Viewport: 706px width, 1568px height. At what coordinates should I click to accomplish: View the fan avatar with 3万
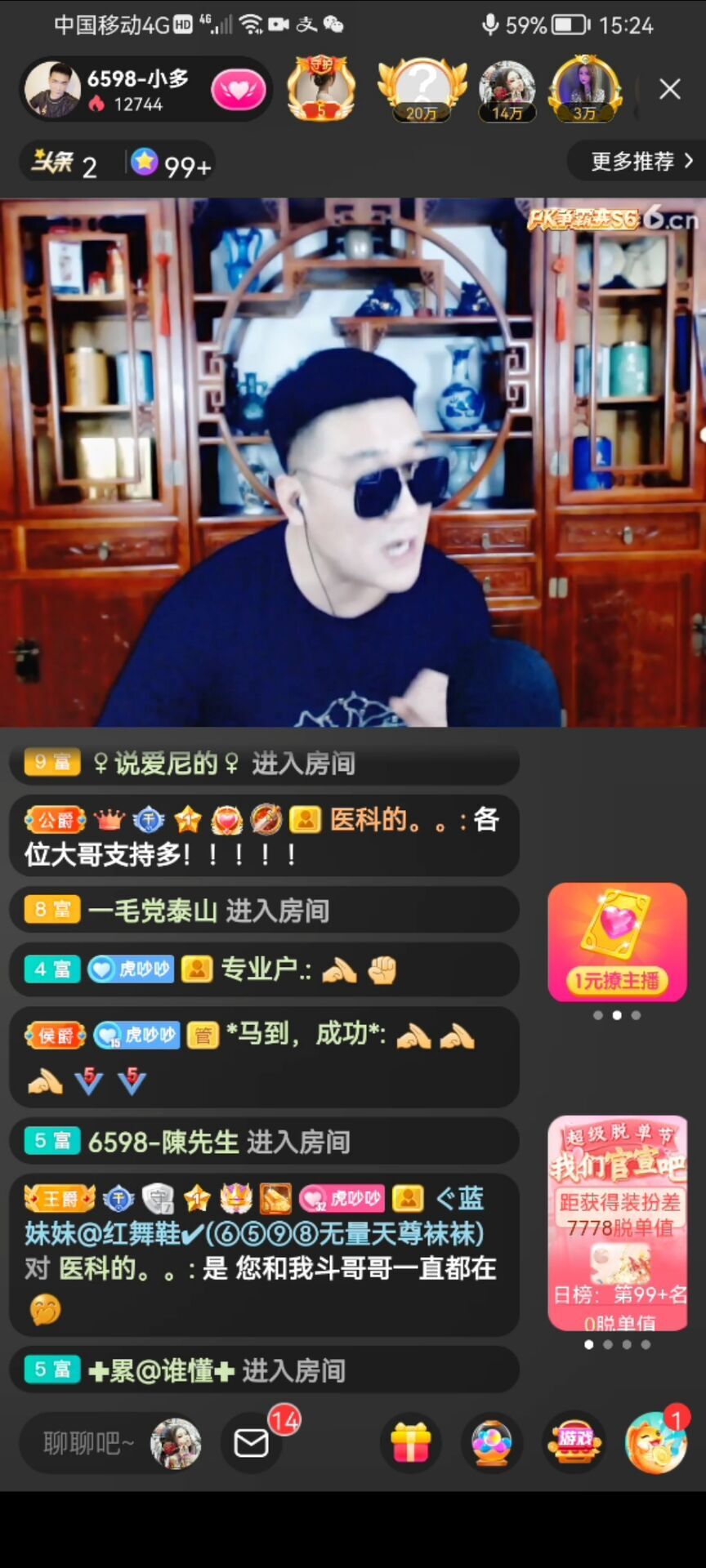tap(585, 88)
